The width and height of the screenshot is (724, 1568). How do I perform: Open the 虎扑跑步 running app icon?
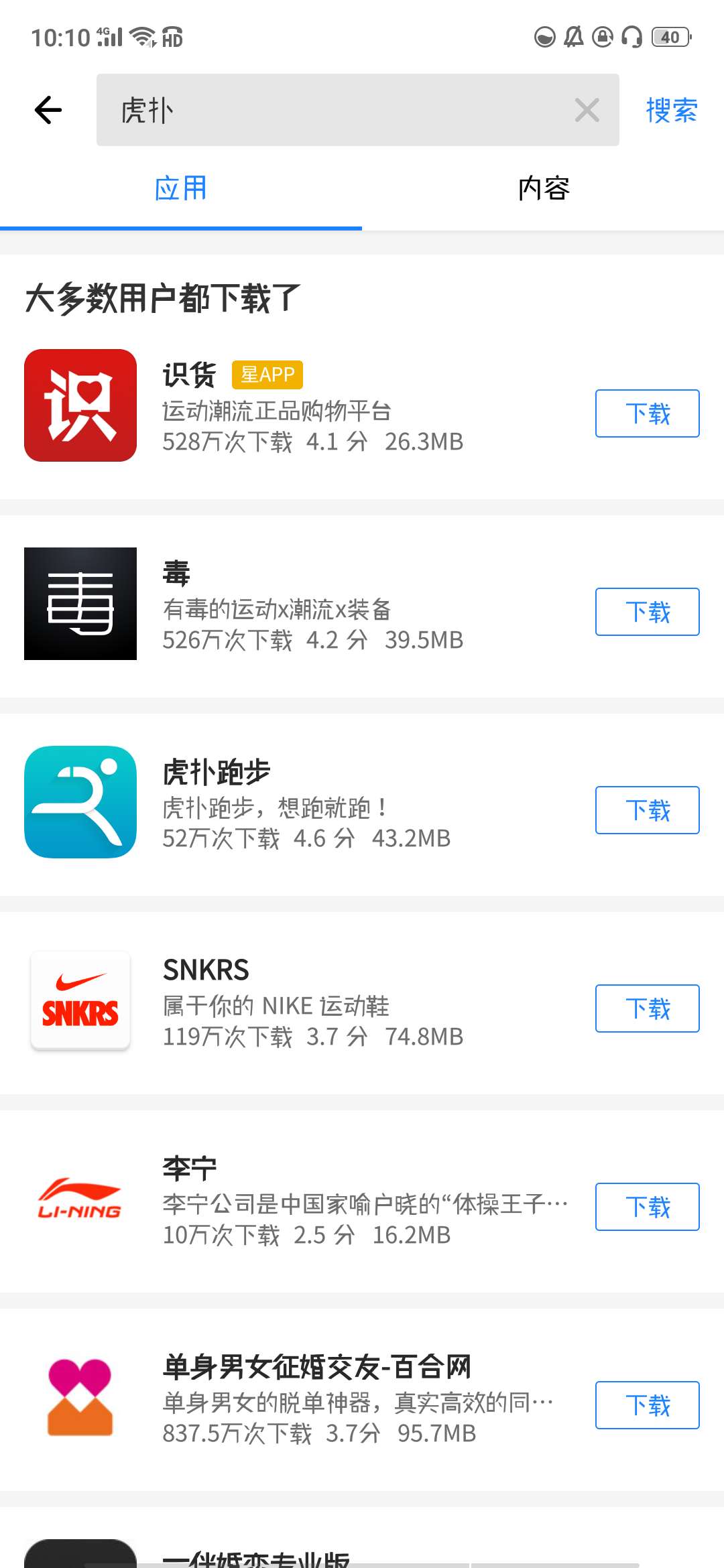tap(80, 803)
